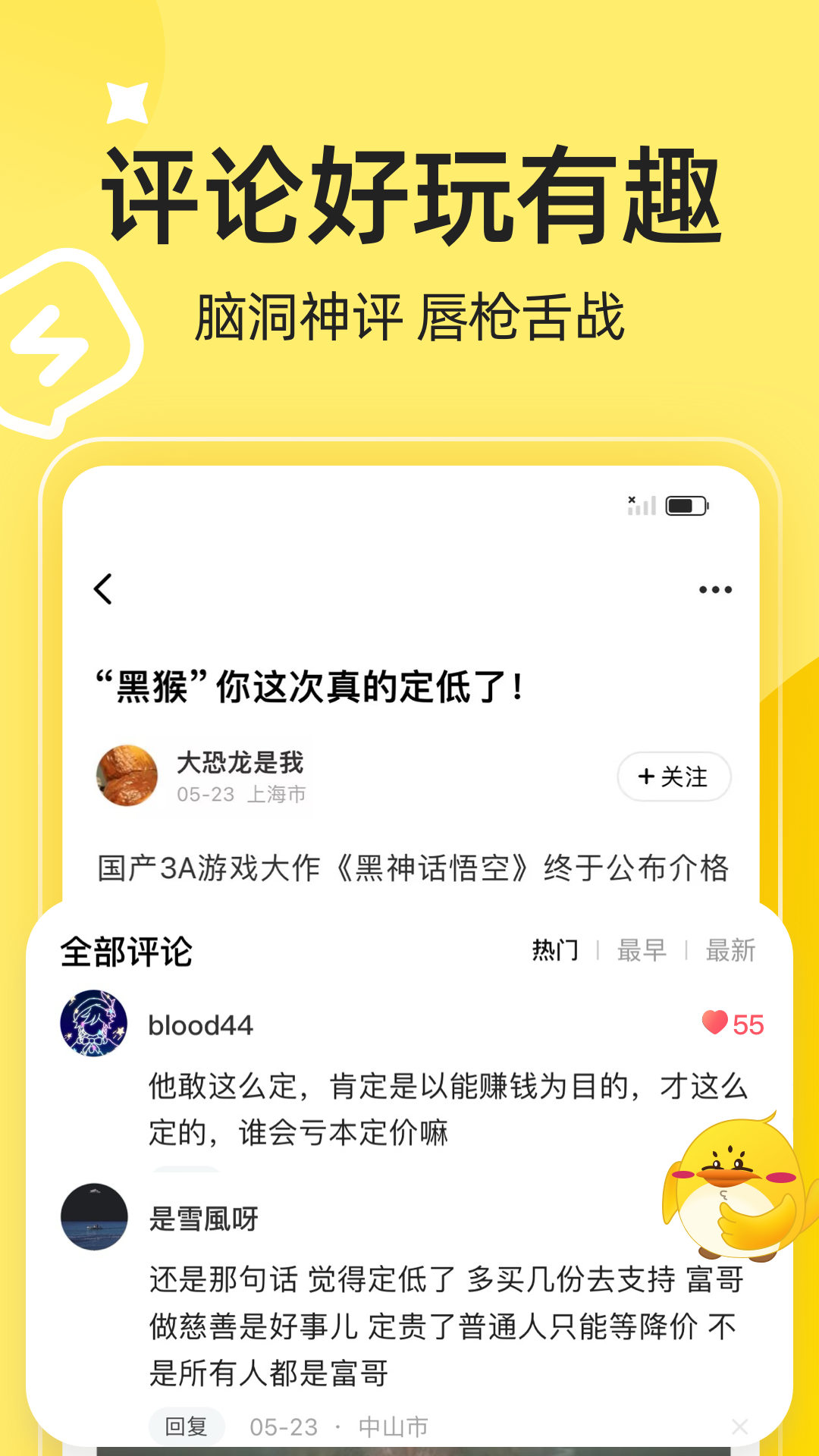Tap the back arrow to leave the post

click(x=104, y=590)
